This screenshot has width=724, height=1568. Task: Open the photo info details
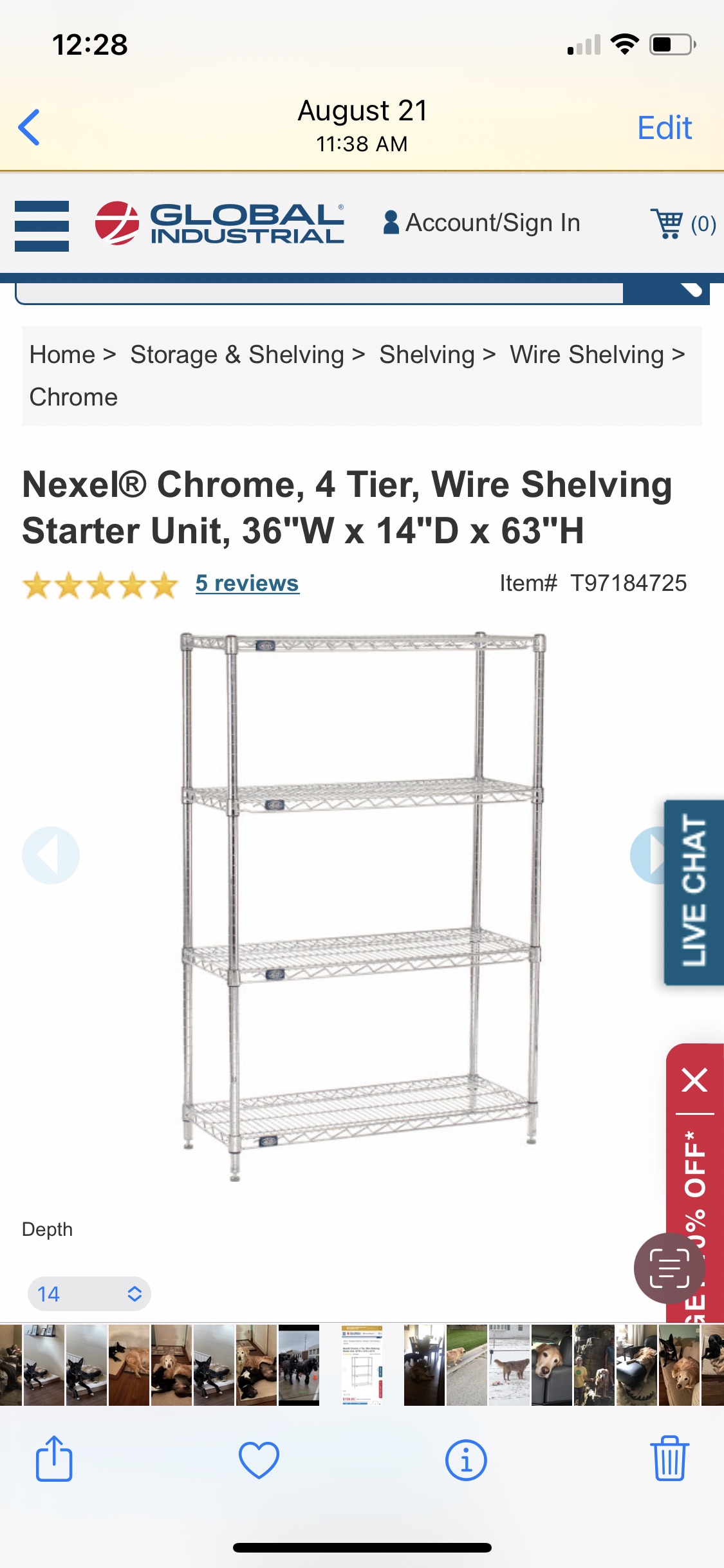tap(466, 1460)
